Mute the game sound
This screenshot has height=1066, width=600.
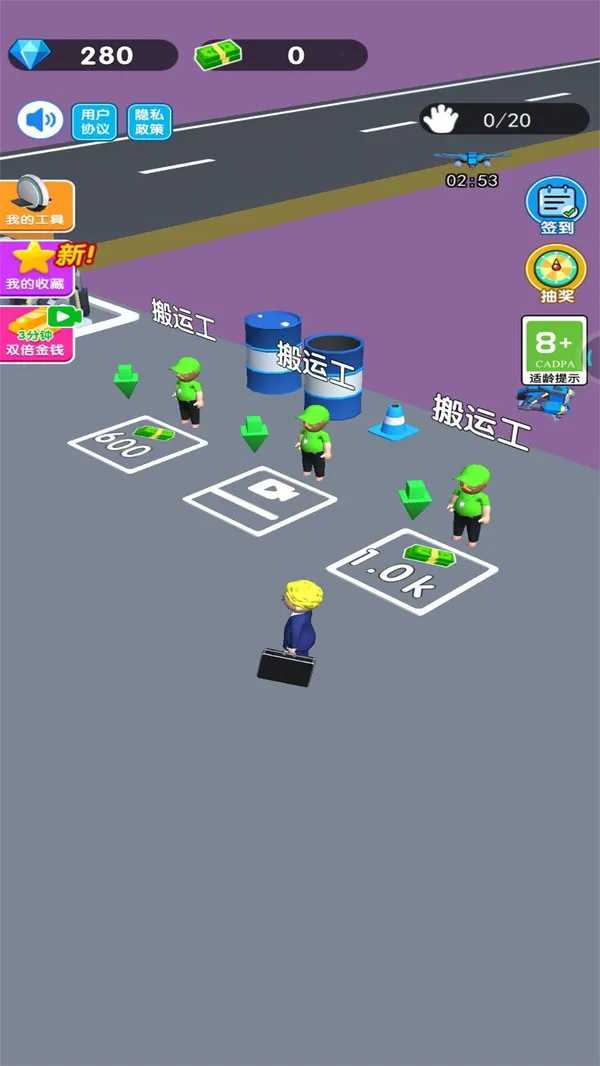click(40, 121)
